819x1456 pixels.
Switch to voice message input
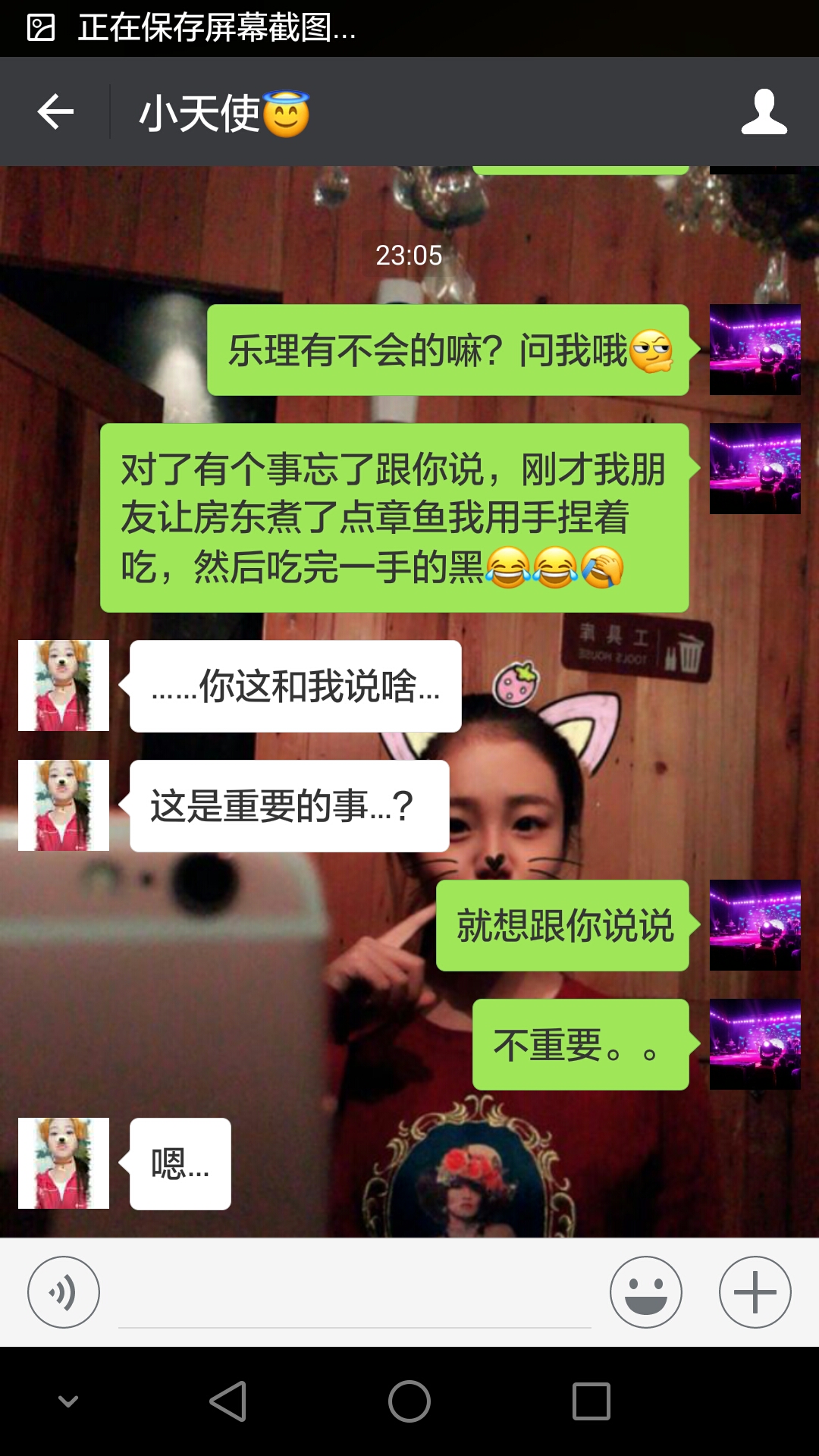point(64,1291)
